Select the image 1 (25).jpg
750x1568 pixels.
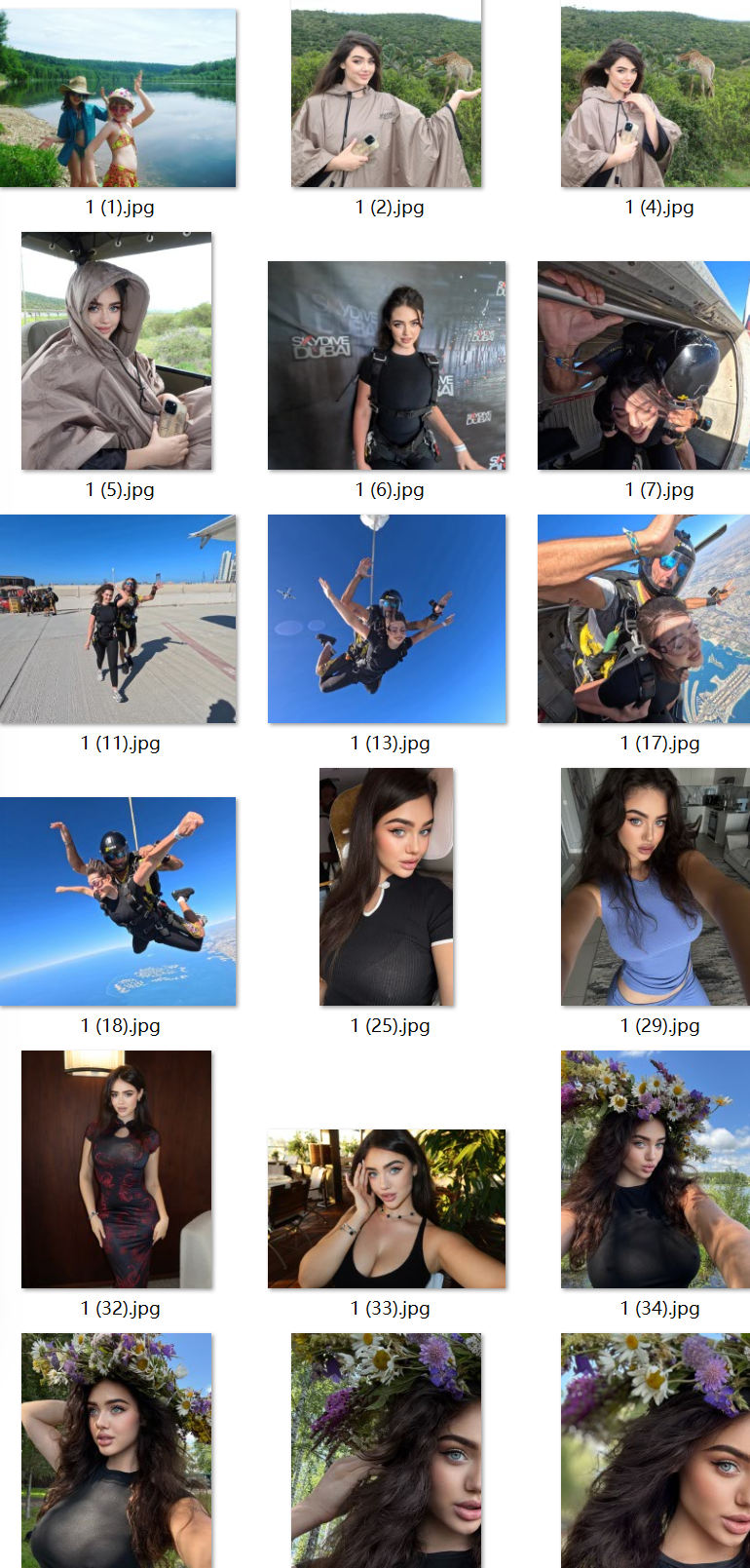click(x=387, y=887)
